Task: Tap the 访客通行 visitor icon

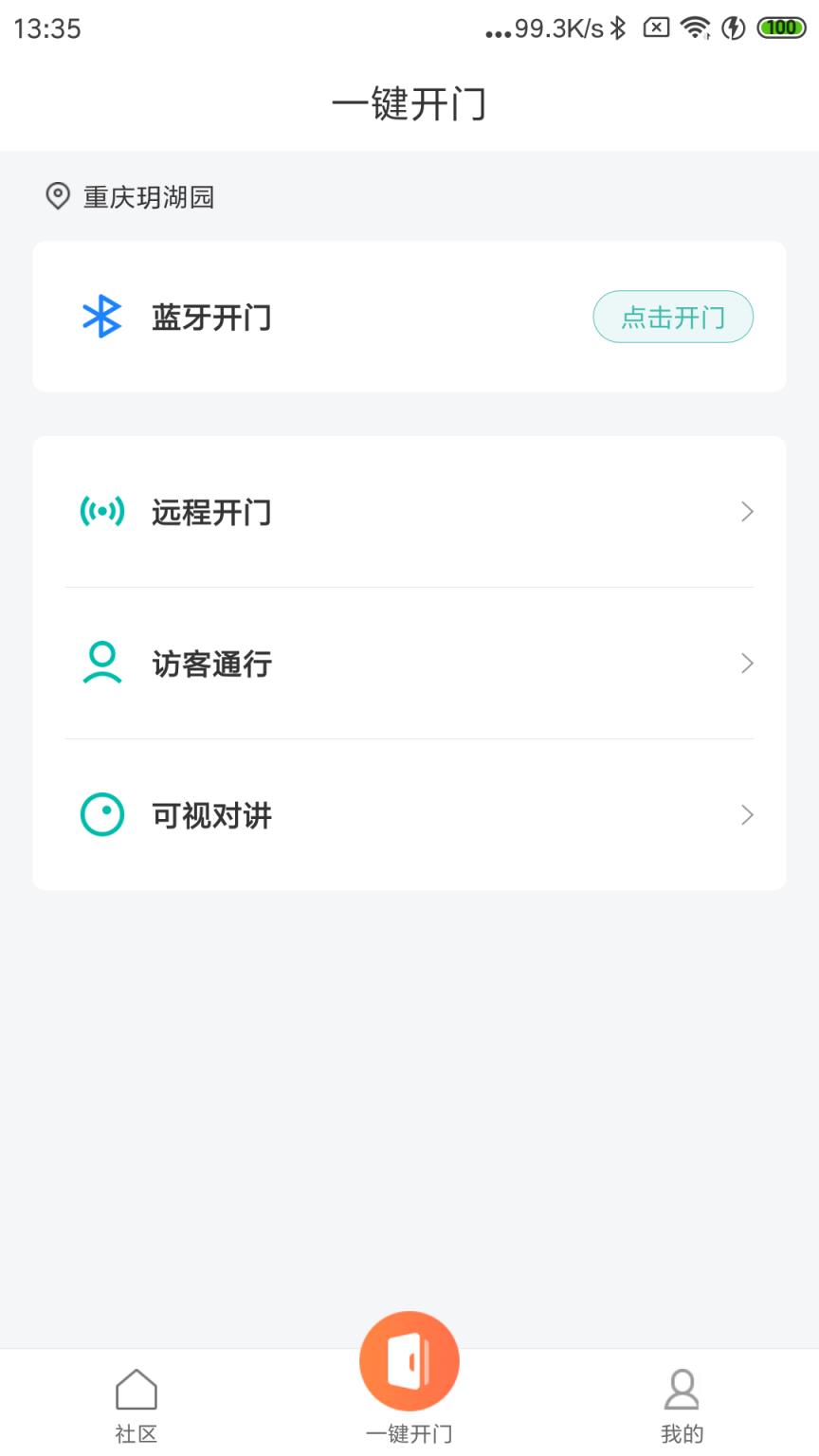Action: (x=101, y=664)
